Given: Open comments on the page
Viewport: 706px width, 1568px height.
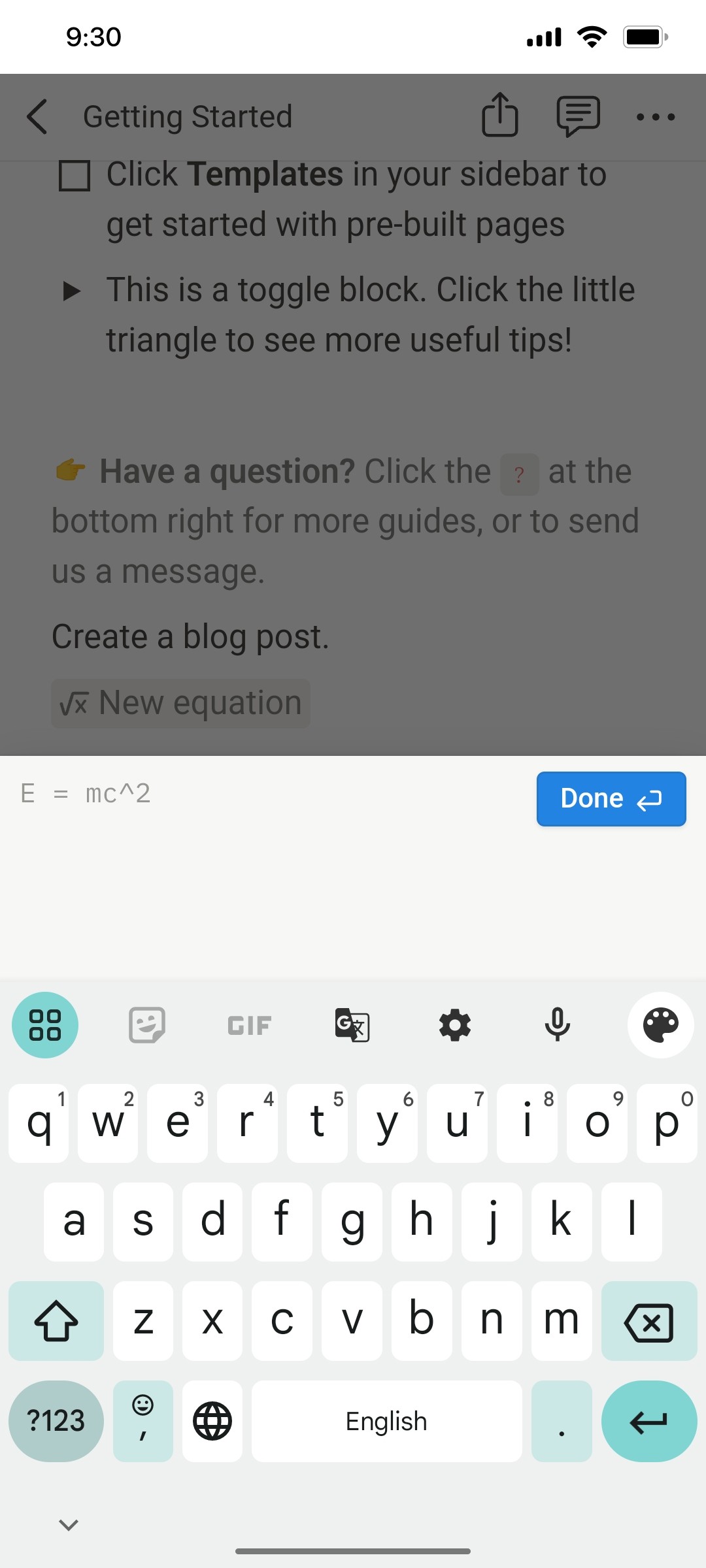Looking at the screenshot, I should [578, 116].
